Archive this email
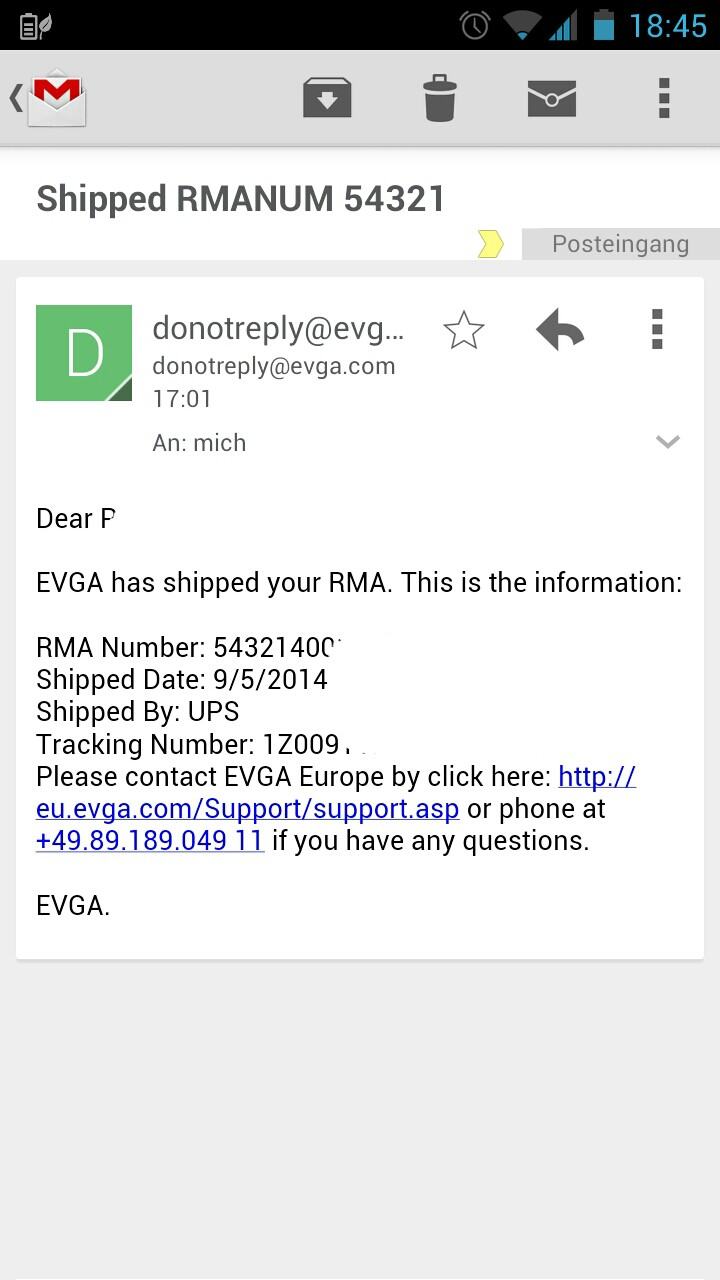Image resolution: width=720 pixels, height=1280 pixels. pos(327,98)
